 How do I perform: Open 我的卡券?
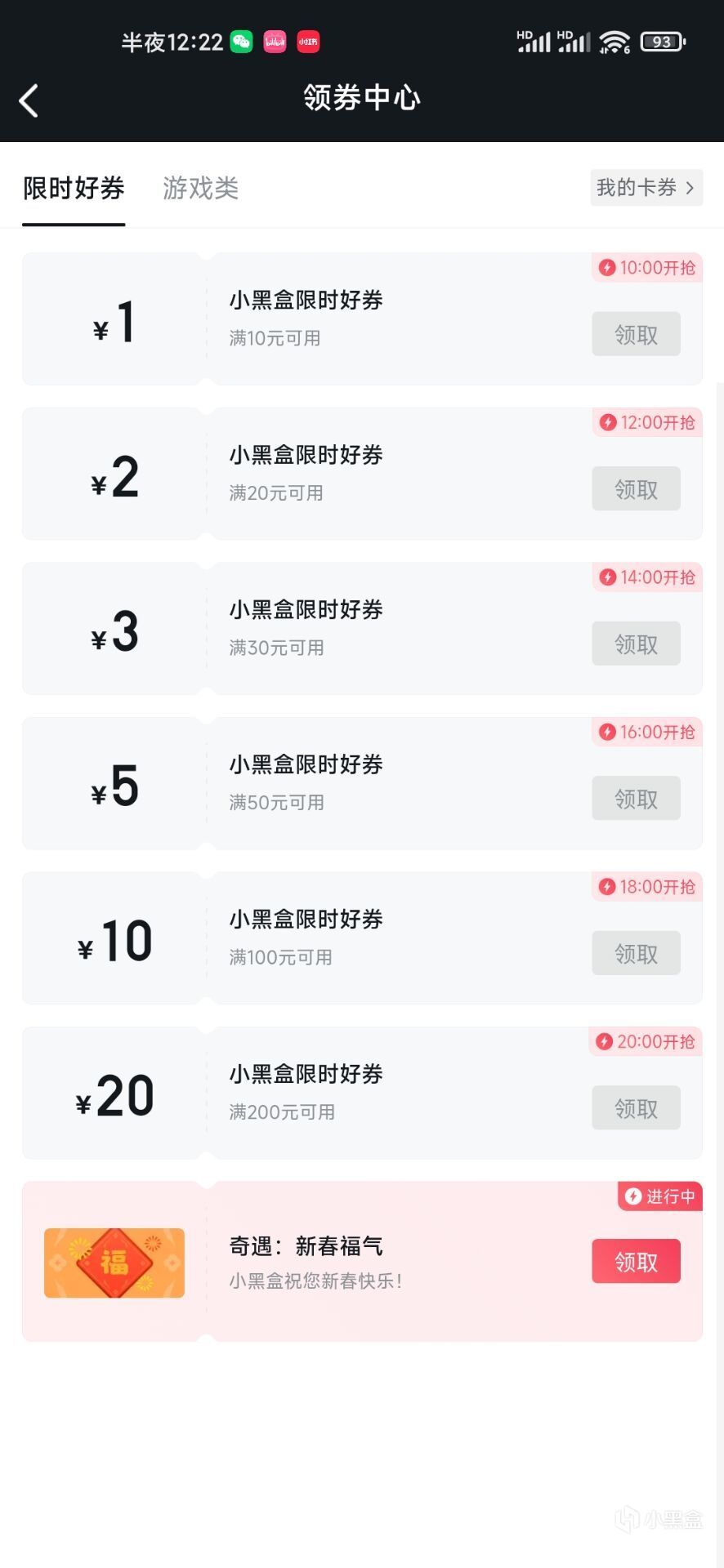(646, 188)
